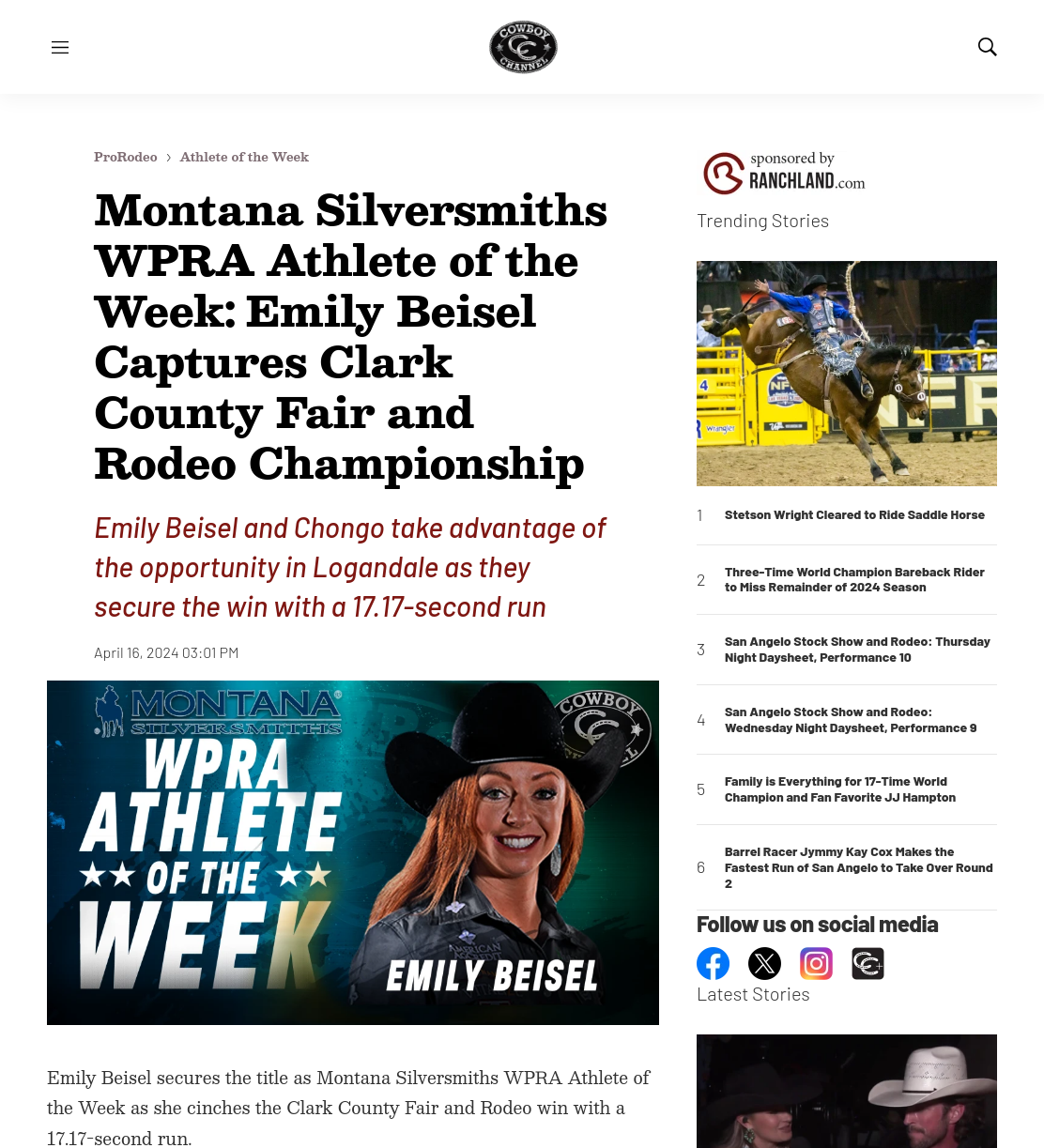
Task: Open the hamburger menu
Action: click(60, 47)
